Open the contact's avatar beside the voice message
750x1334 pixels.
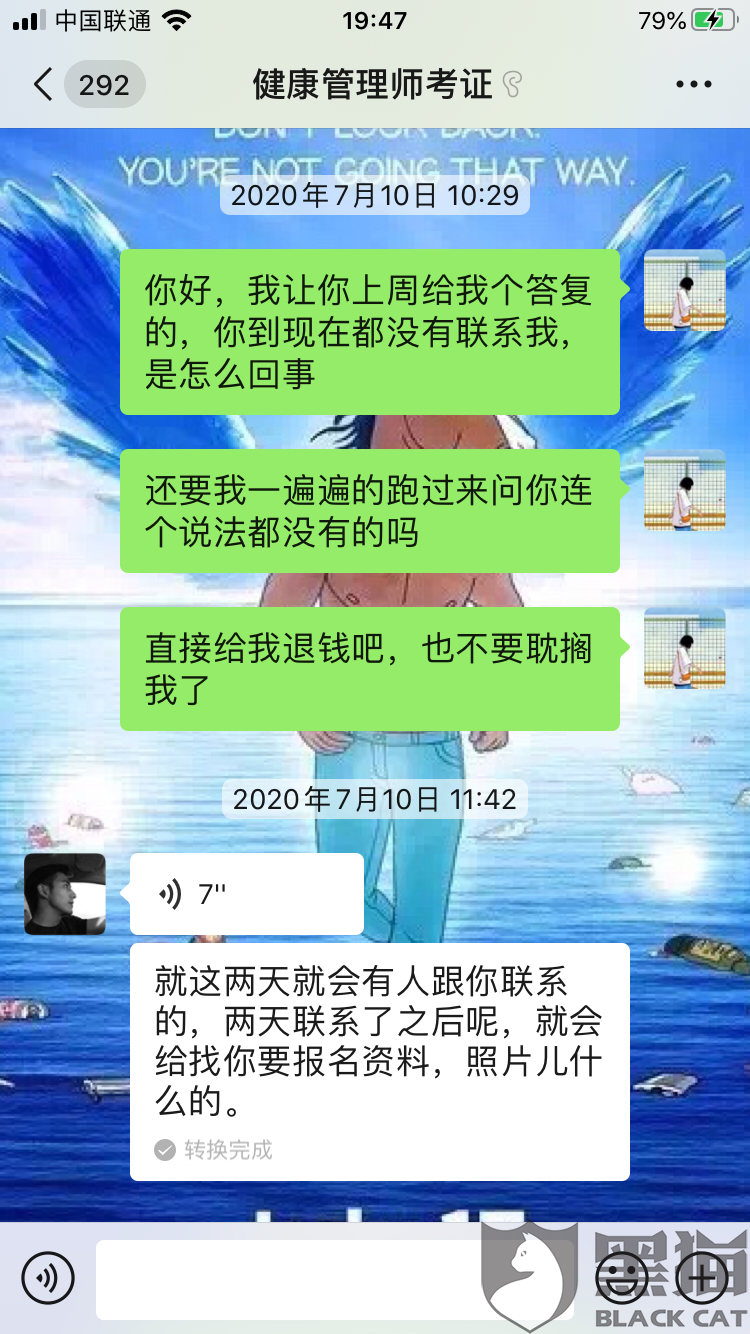(65, 894)
